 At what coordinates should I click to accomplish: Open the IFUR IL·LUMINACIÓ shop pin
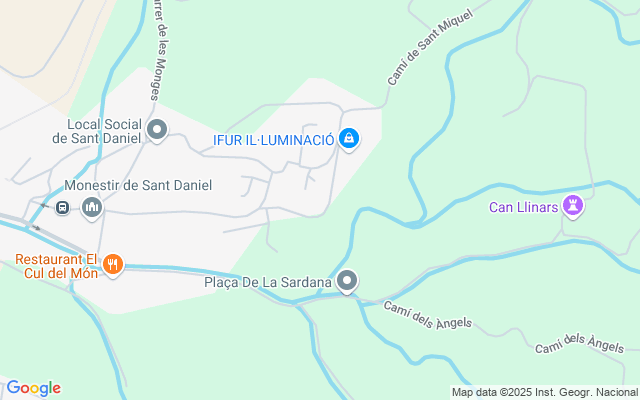point(349,140)
